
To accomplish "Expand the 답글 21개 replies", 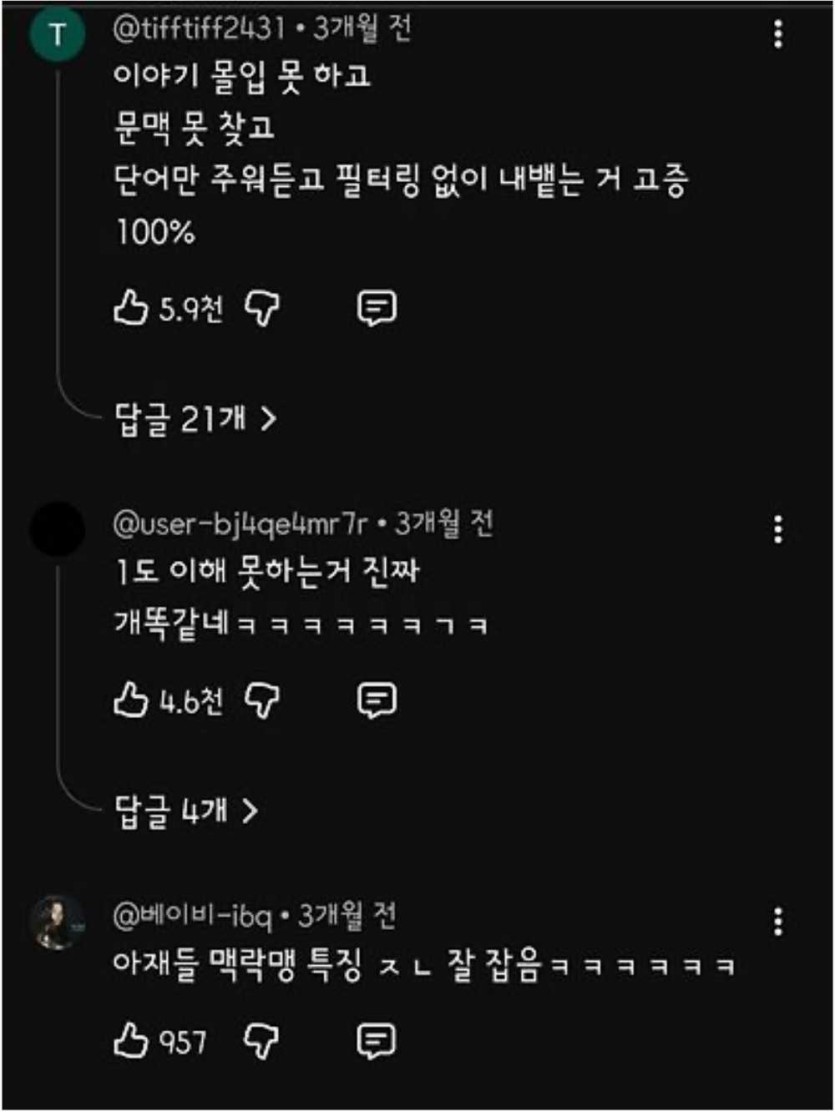I will pos(197,420).
